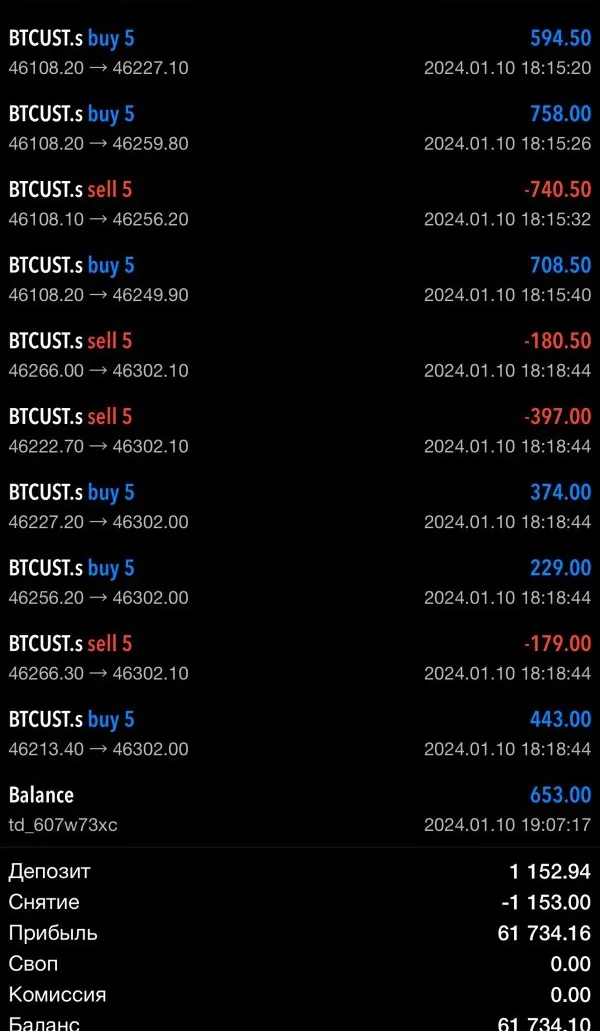Expand the sell trade with -740.50 loss
Image resolution: width=600 pixels, height=1031 pixels.
300,204
